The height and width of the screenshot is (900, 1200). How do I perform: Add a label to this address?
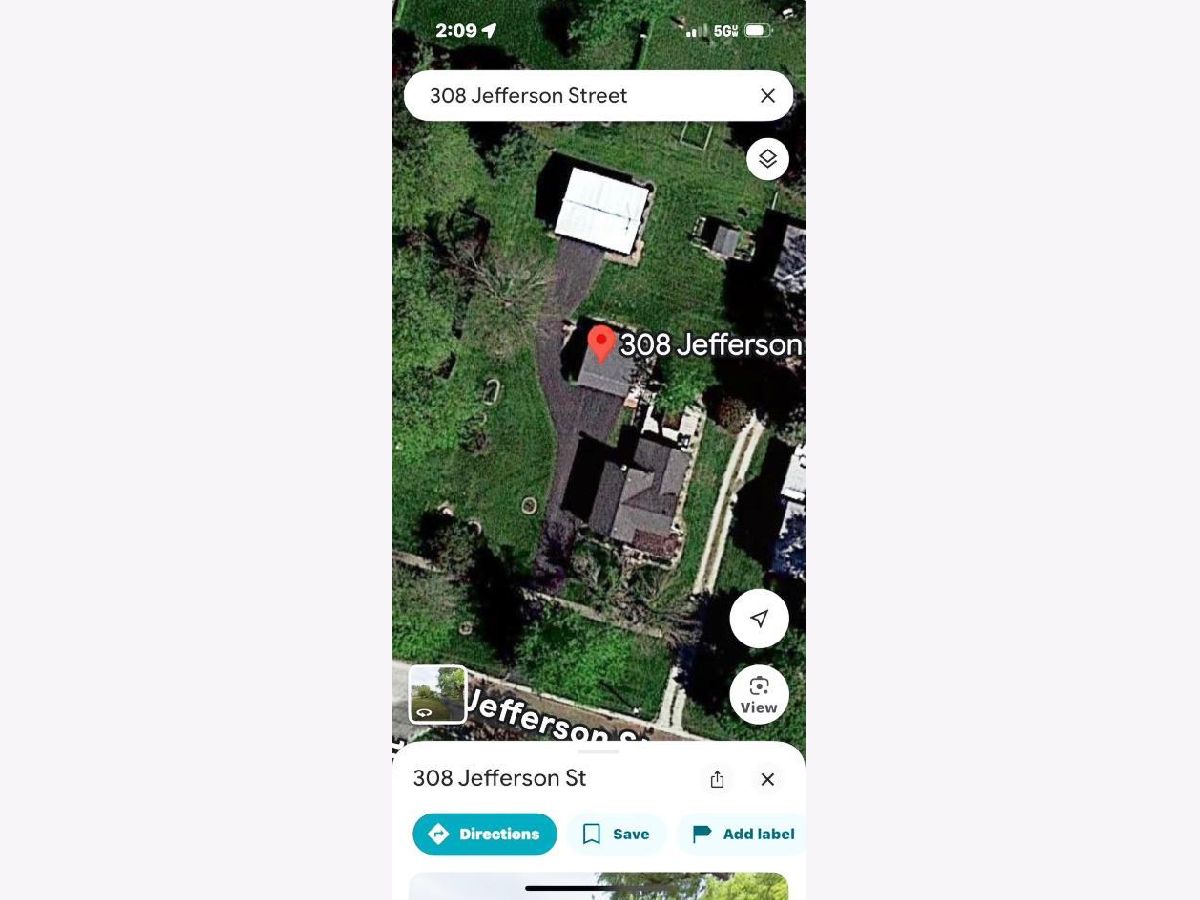tap(742, 834)
